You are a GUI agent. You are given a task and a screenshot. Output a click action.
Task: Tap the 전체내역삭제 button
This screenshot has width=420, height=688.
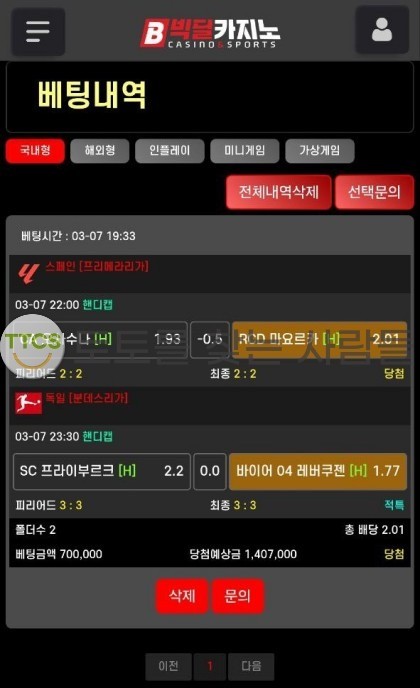[x=279, y=192]
